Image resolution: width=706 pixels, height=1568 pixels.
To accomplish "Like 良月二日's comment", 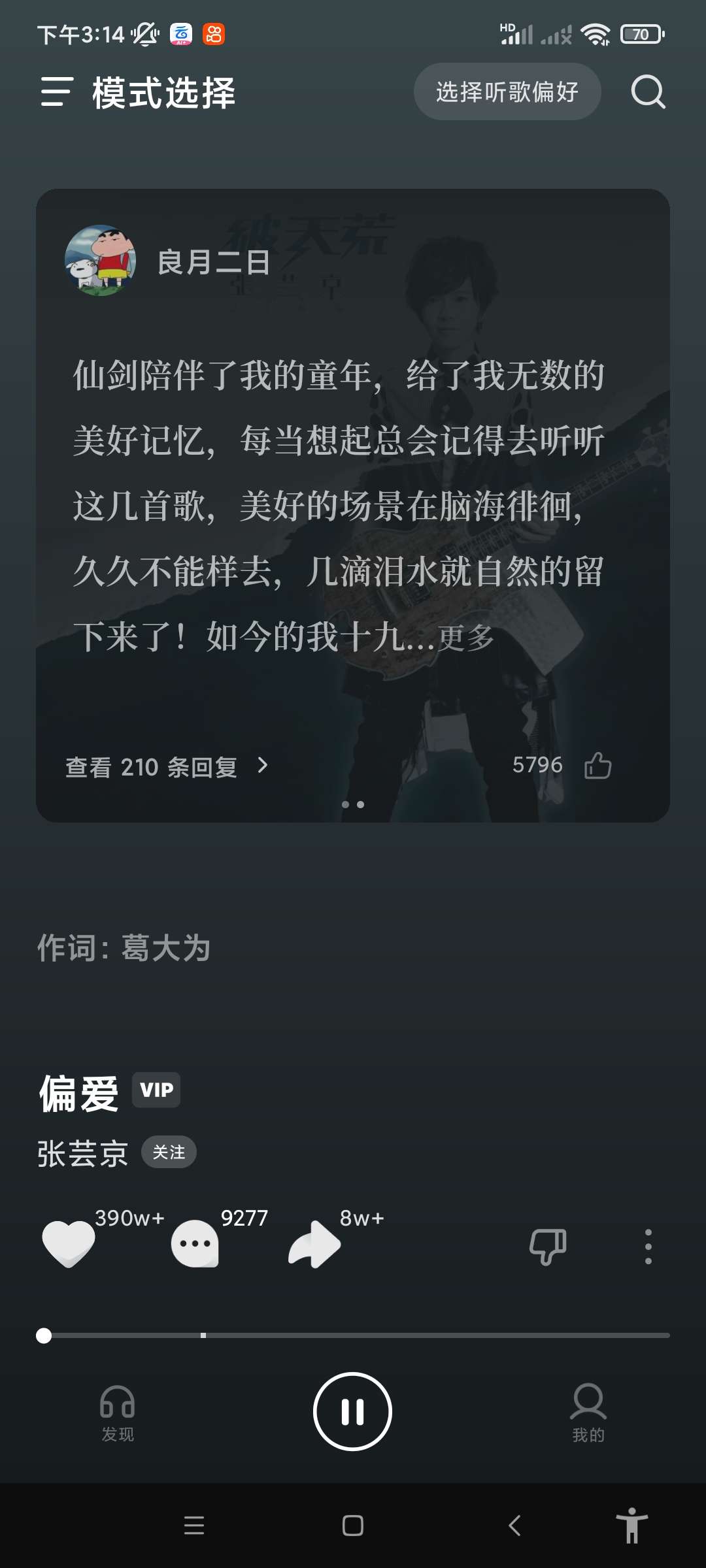I will (x=597, y=765).
